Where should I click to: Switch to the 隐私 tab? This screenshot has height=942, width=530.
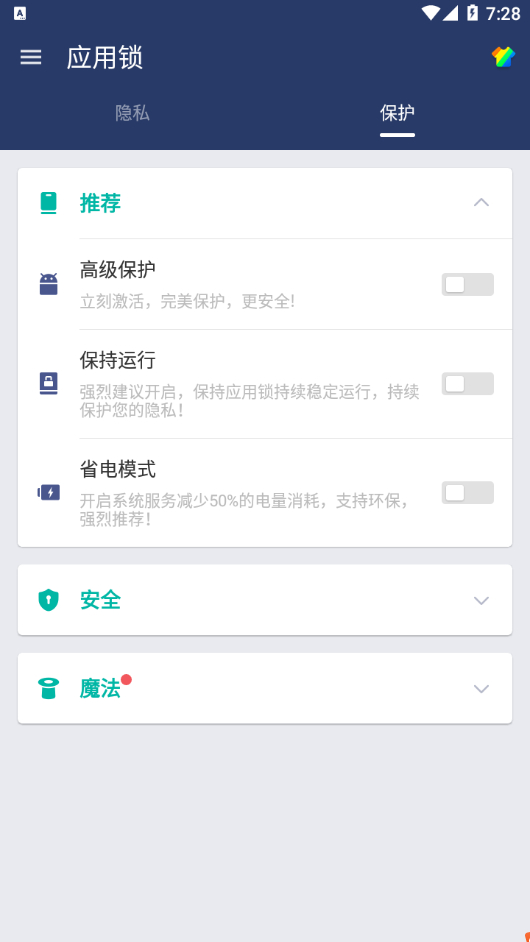click(x=132, y=113)
